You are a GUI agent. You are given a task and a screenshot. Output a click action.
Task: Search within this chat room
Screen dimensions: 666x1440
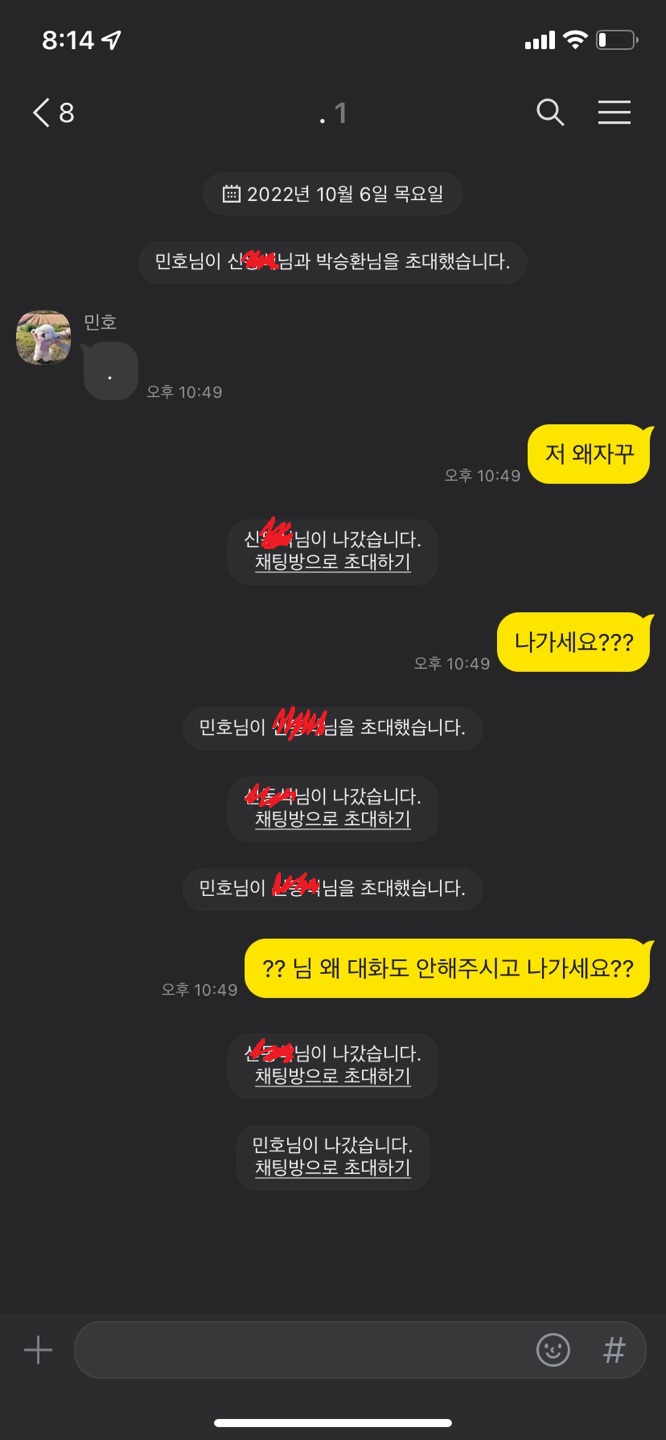tap(550, 112)
